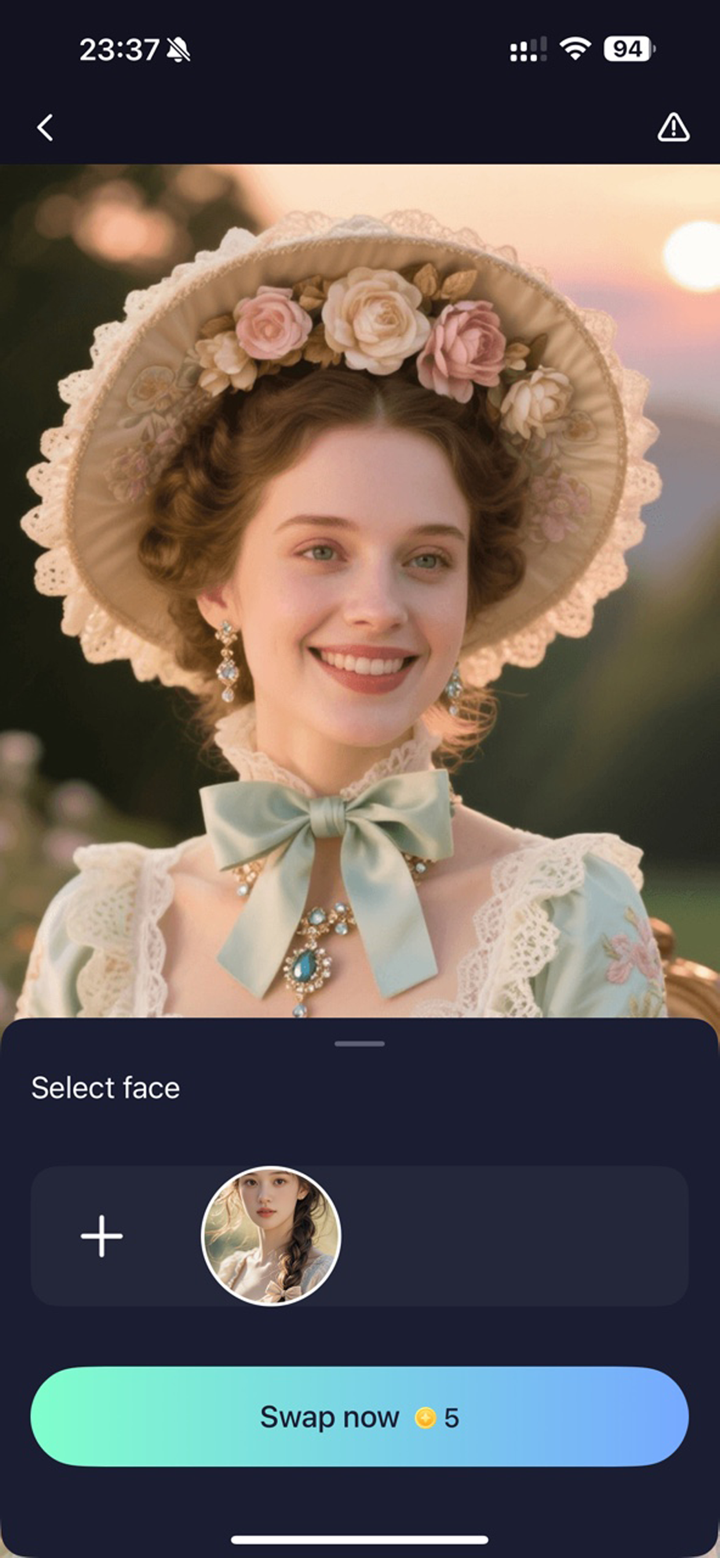Open the report warning triangle icon
Image resolution: width=720 pixels, height=1558 pixels.
(x=673, y=128)
